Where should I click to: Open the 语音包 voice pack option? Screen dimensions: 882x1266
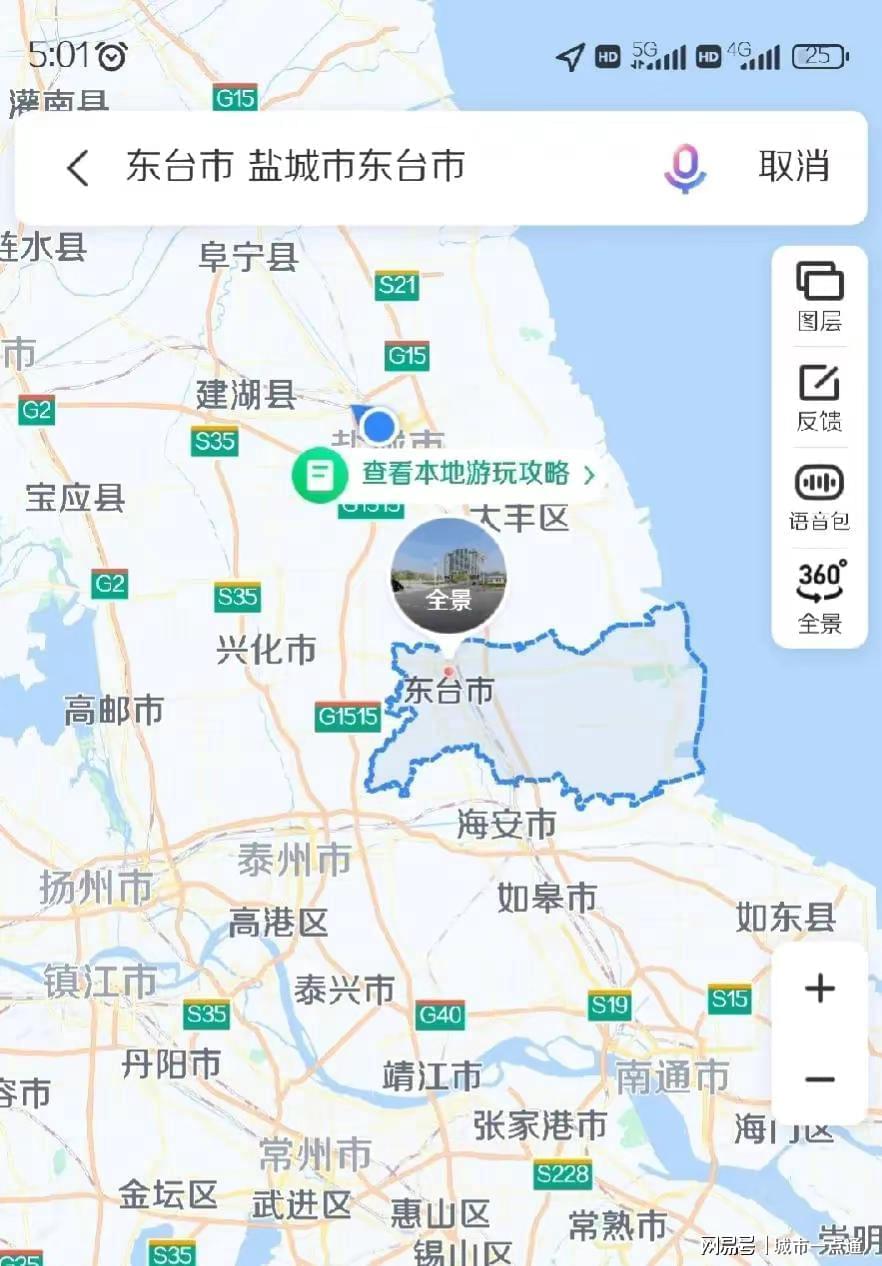pyautogui.click(x=819, y=498)
